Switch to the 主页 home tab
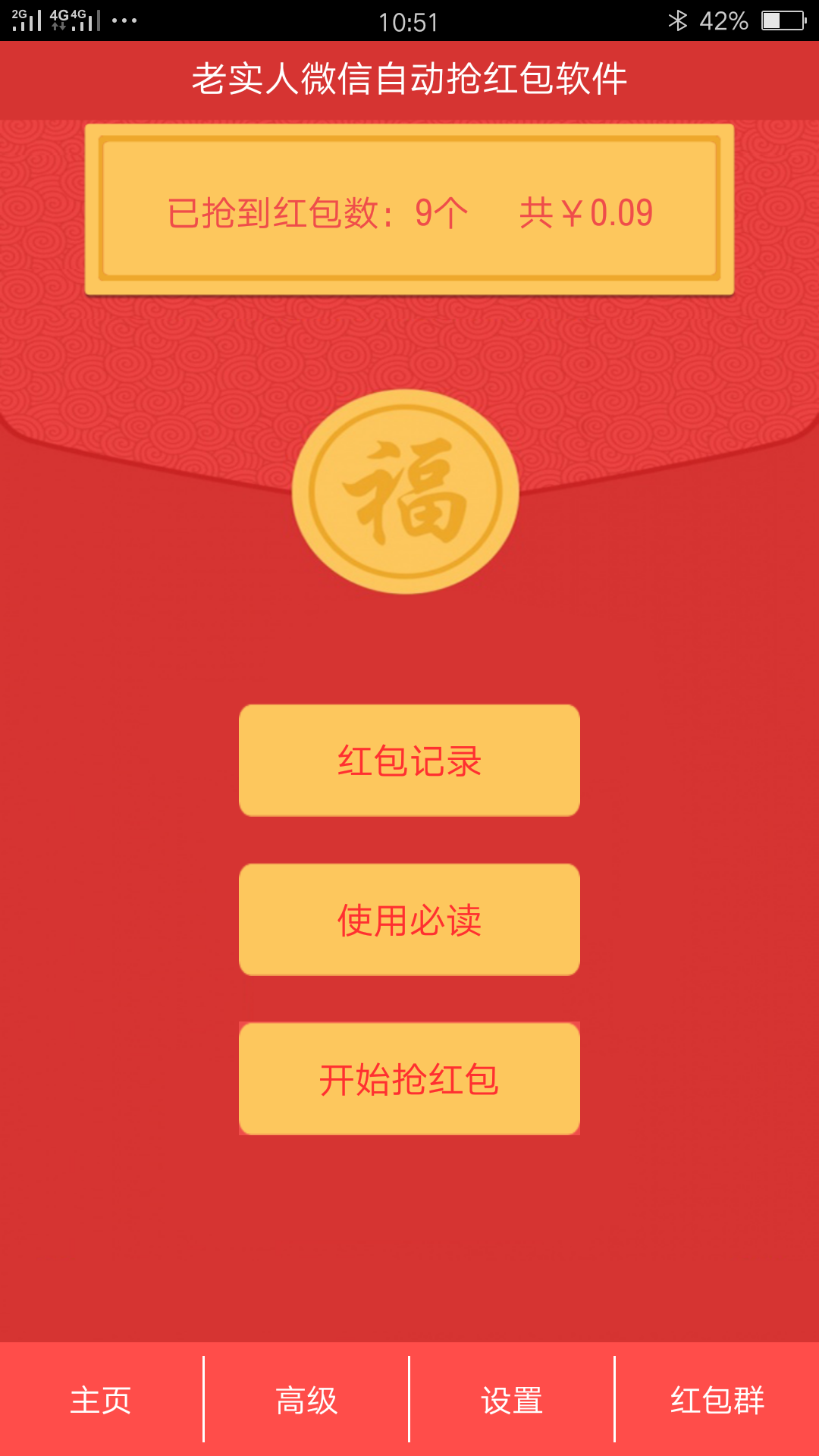Viewport: 819px width, 1456px height. (x=101, y=1400)
